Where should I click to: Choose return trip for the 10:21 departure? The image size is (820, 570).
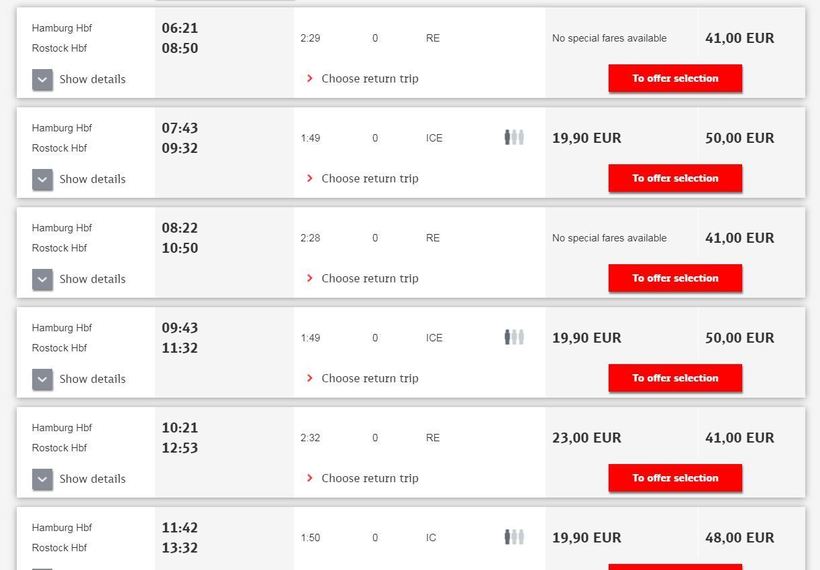click(369, 479)
